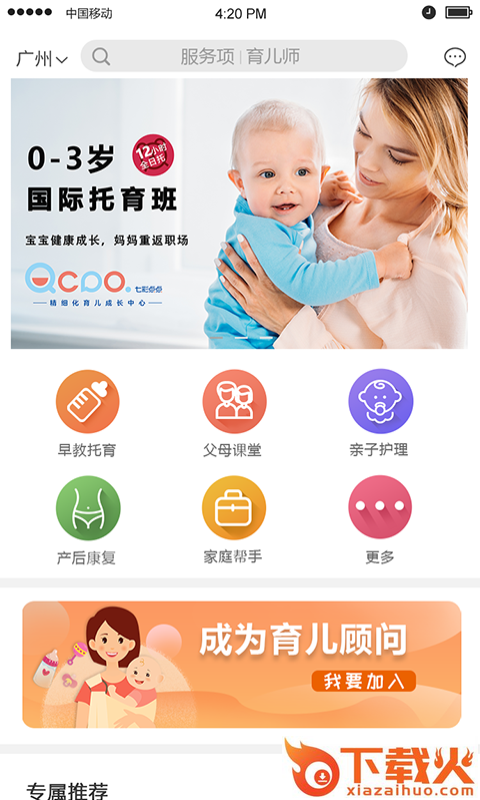This screenshot has width=480, height=800.
Task: Open the 早教托育 category
Action: pos(87,413)
